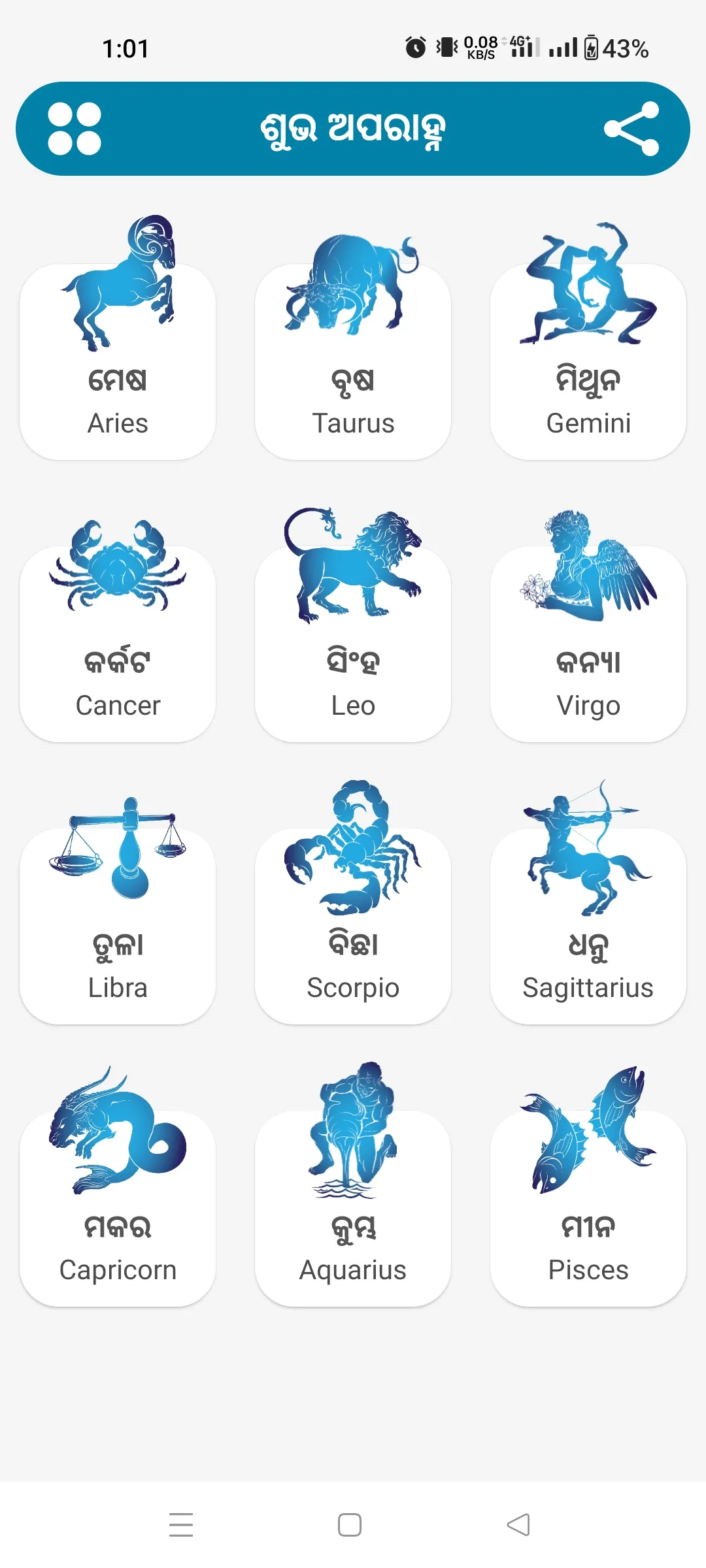This screenshot has width=706, height=1568.
Task: Return to the home screen
Action: [x=350, y=1525]
